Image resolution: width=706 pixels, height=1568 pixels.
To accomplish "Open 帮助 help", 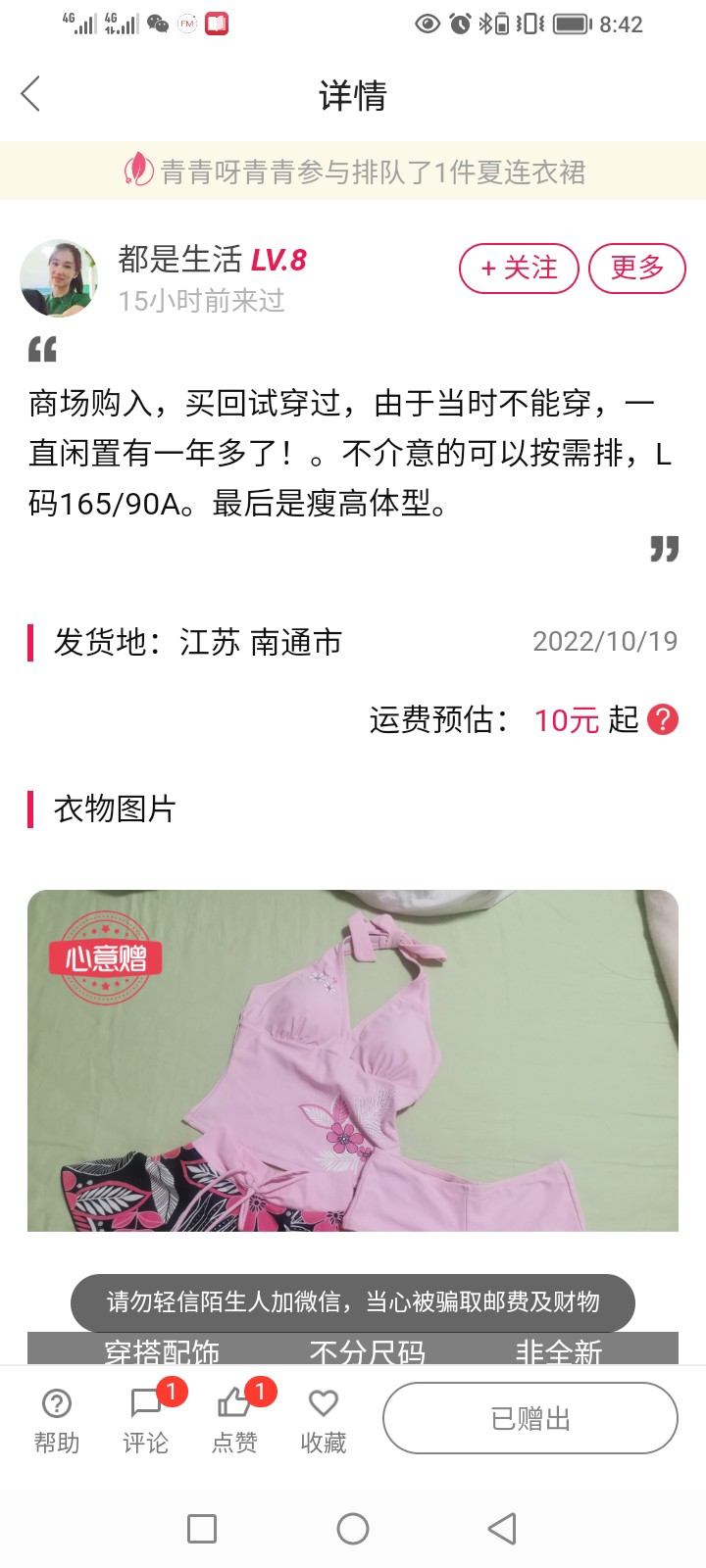I will click(57, 1419).
